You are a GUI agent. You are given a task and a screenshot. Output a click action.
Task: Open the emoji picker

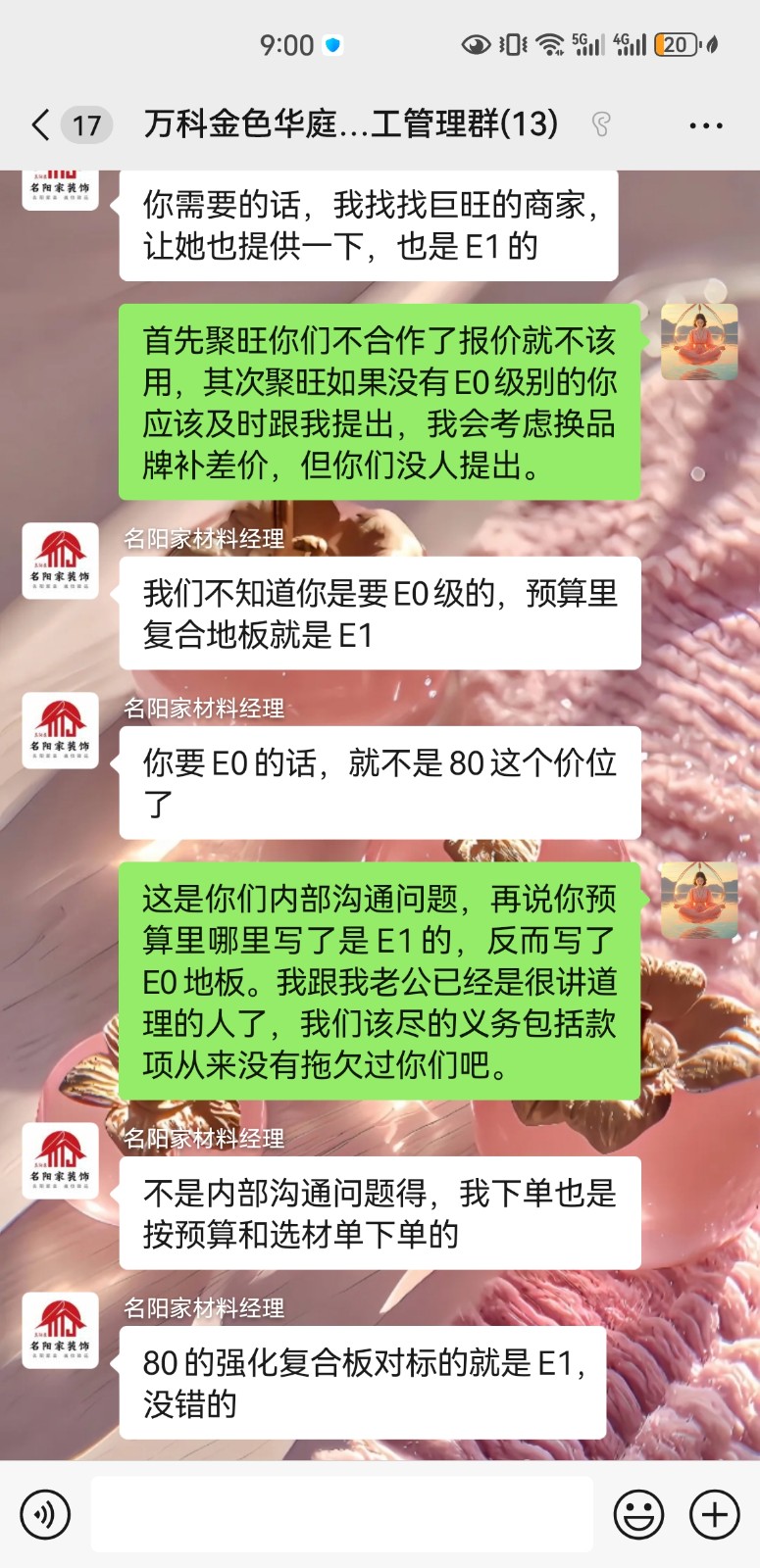[638, 1514]
